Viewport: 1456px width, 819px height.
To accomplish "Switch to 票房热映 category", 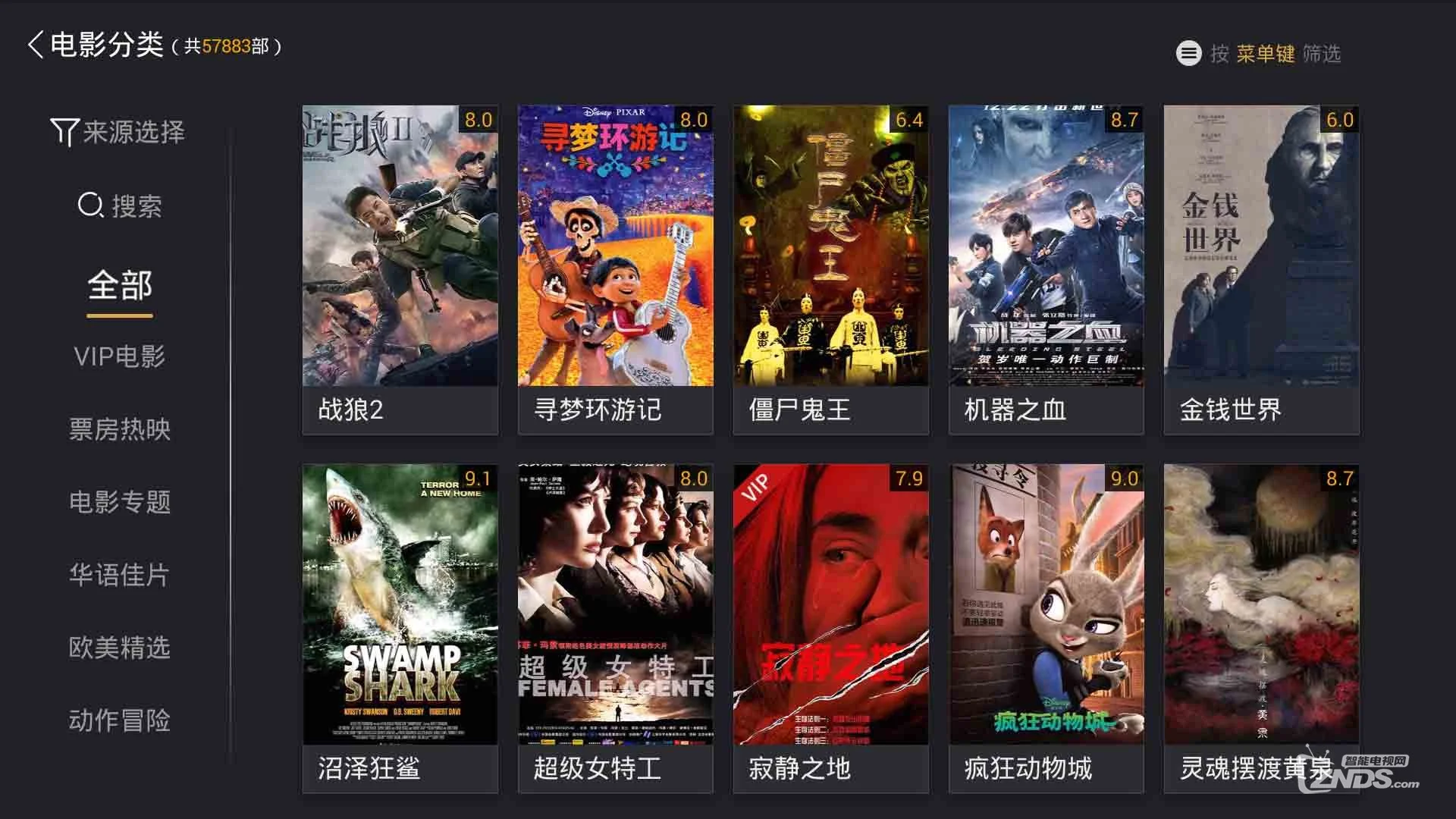I will (120, 429).
